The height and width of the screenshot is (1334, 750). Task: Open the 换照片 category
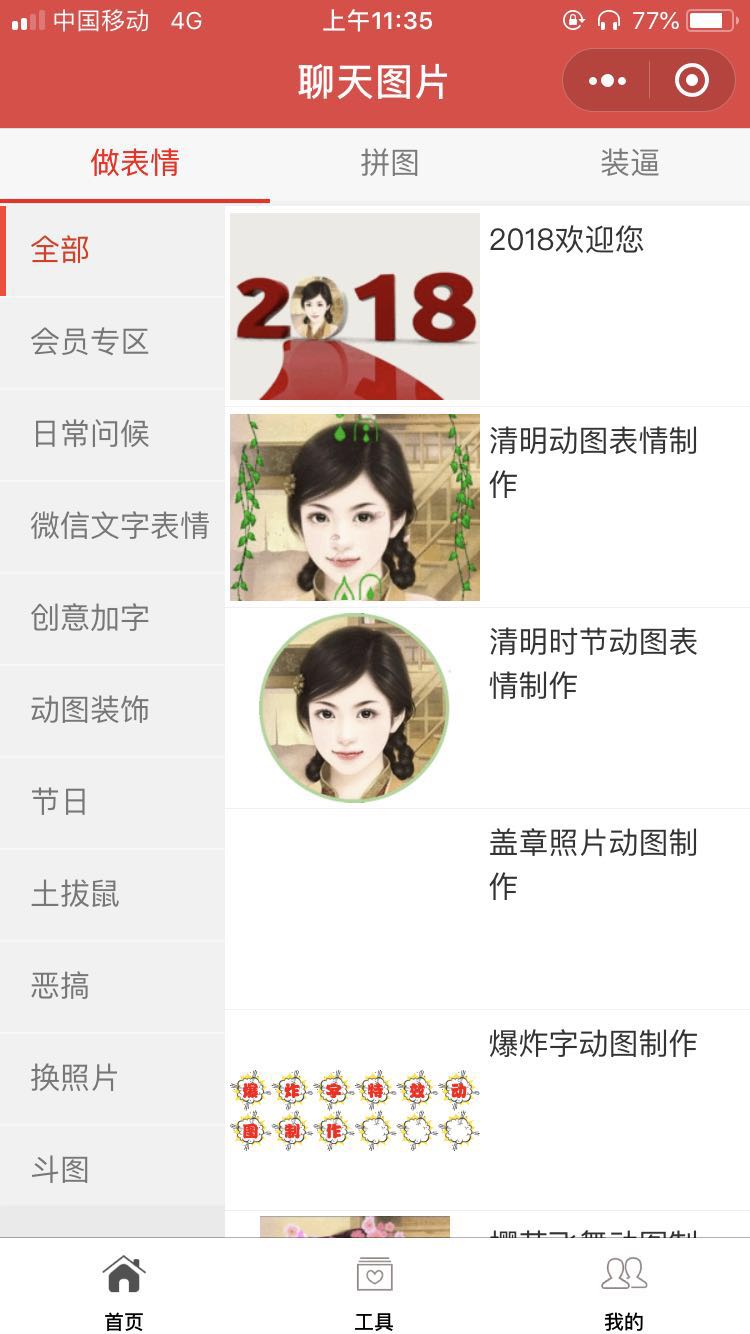point(112,1078)
